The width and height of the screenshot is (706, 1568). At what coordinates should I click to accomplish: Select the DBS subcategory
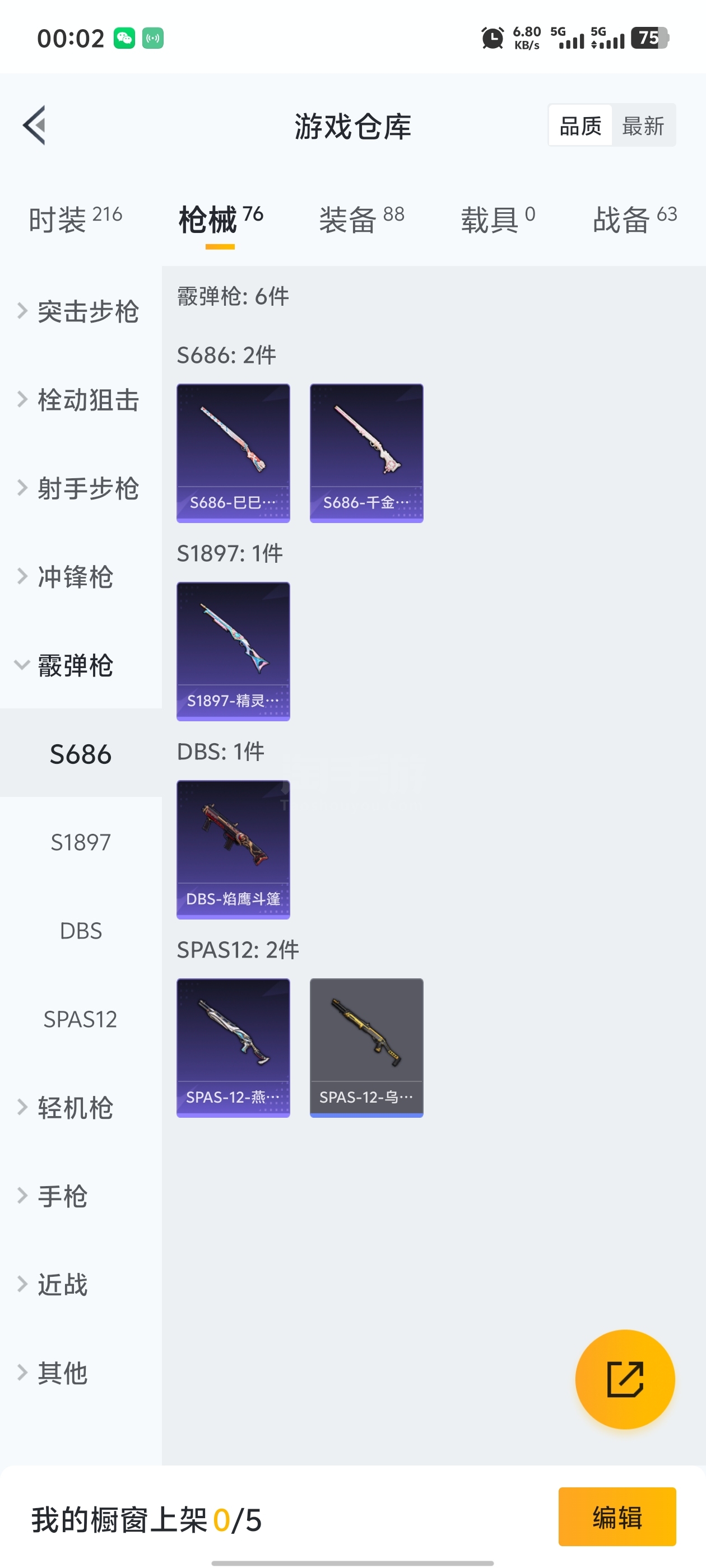point(81,931)
